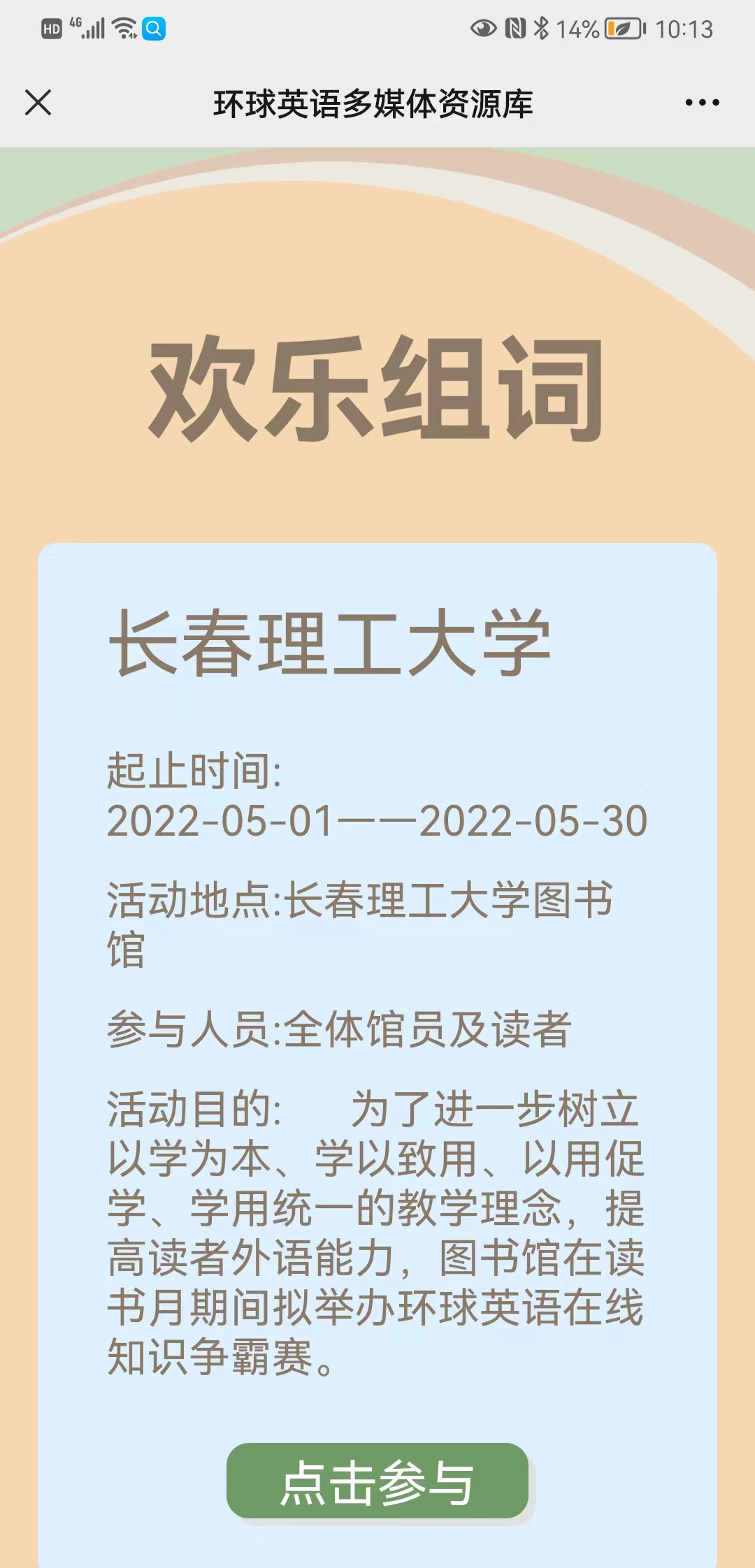Tap the 点击参与 button to join
This screenshot has width=755, height=1568.
[x=377, y=1481]
